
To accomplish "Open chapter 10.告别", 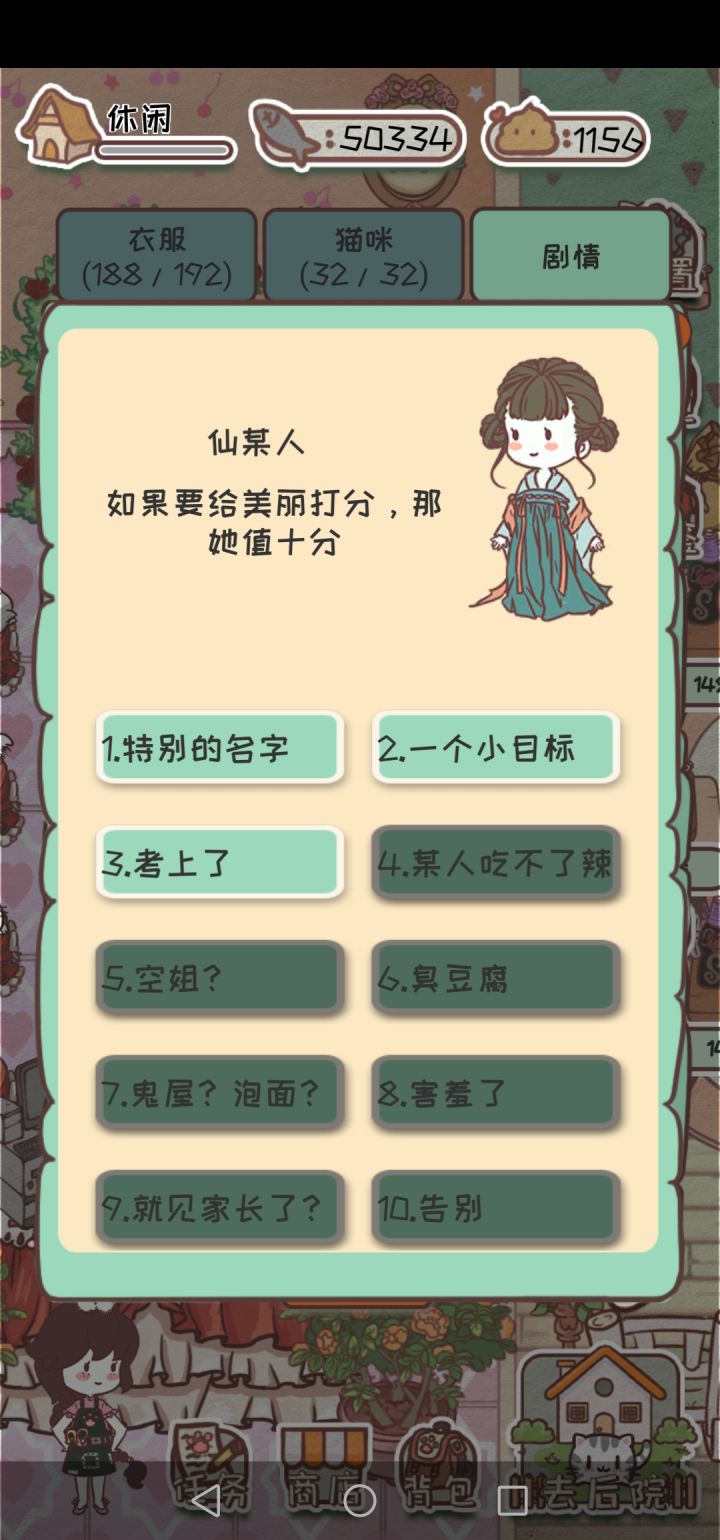I will [x=495, y=1208].
